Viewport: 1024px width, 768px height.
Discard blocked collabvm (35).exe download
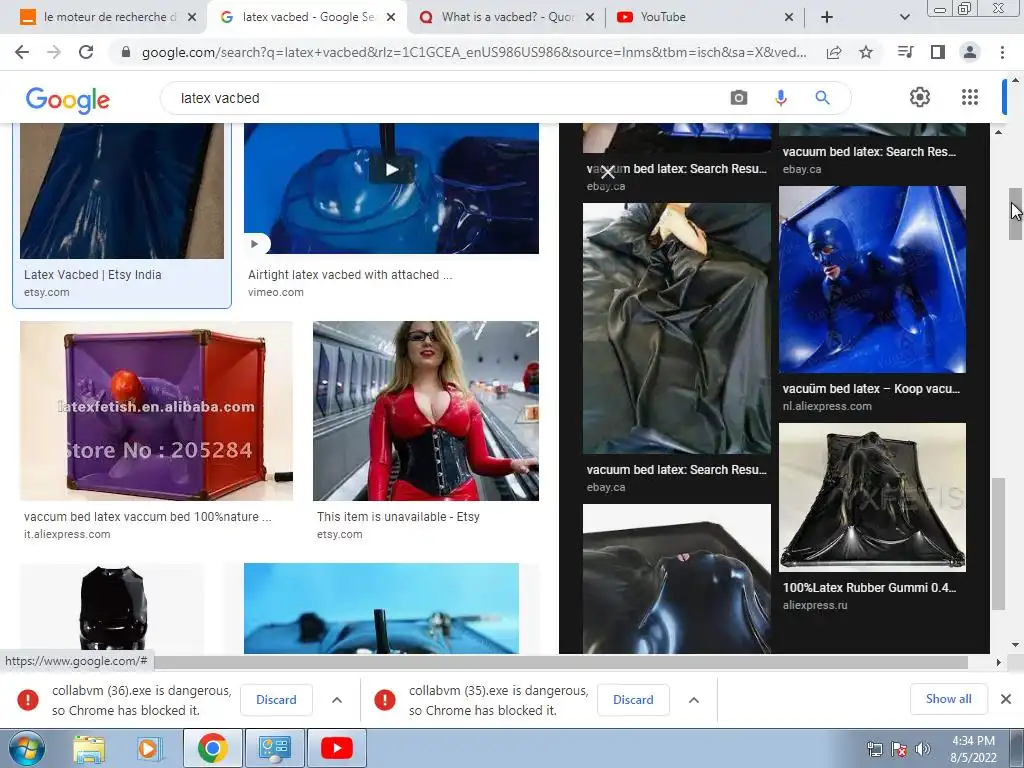(x=633, y=700)
